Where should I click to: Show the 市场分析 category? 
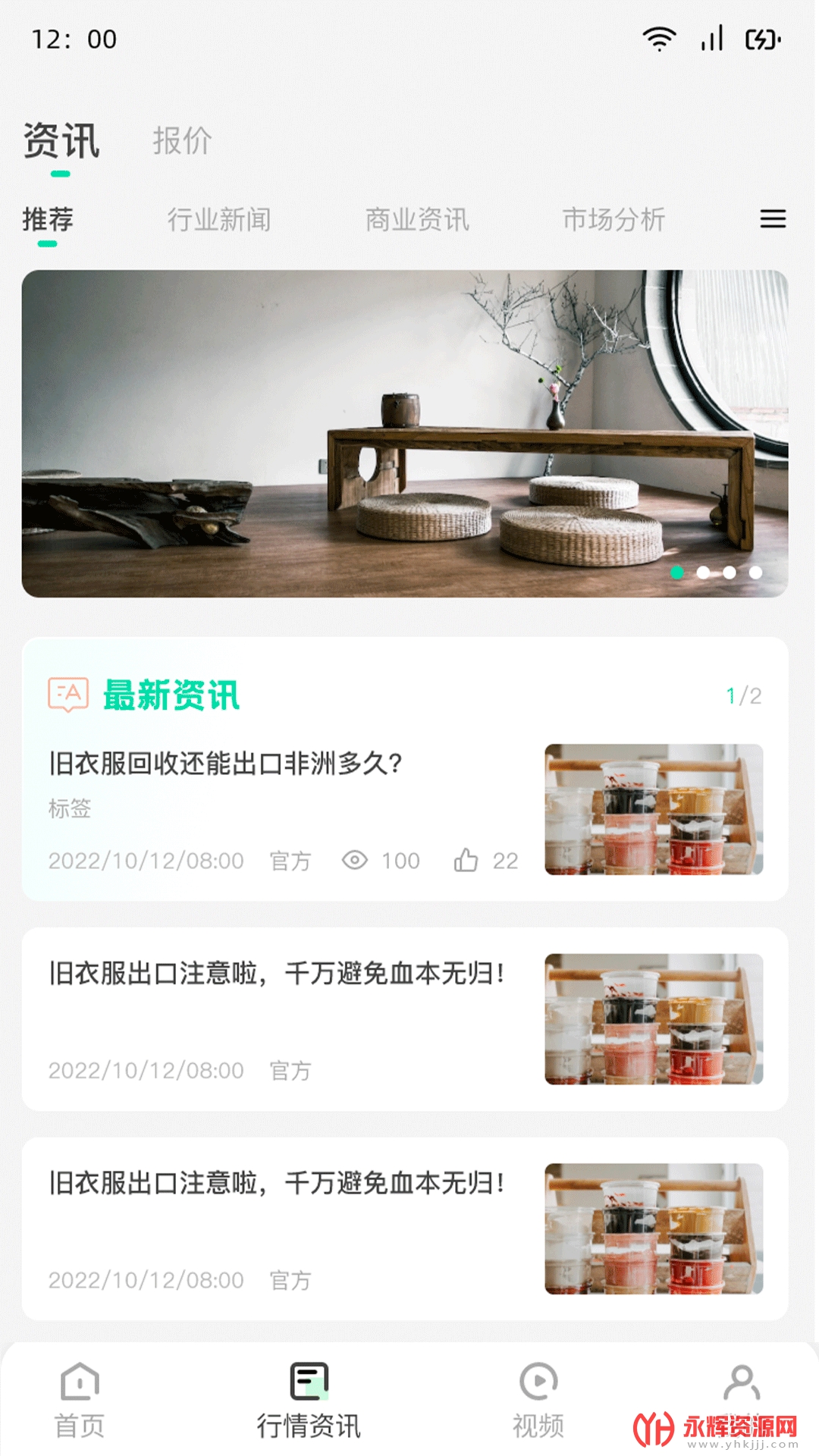point(613,220)
